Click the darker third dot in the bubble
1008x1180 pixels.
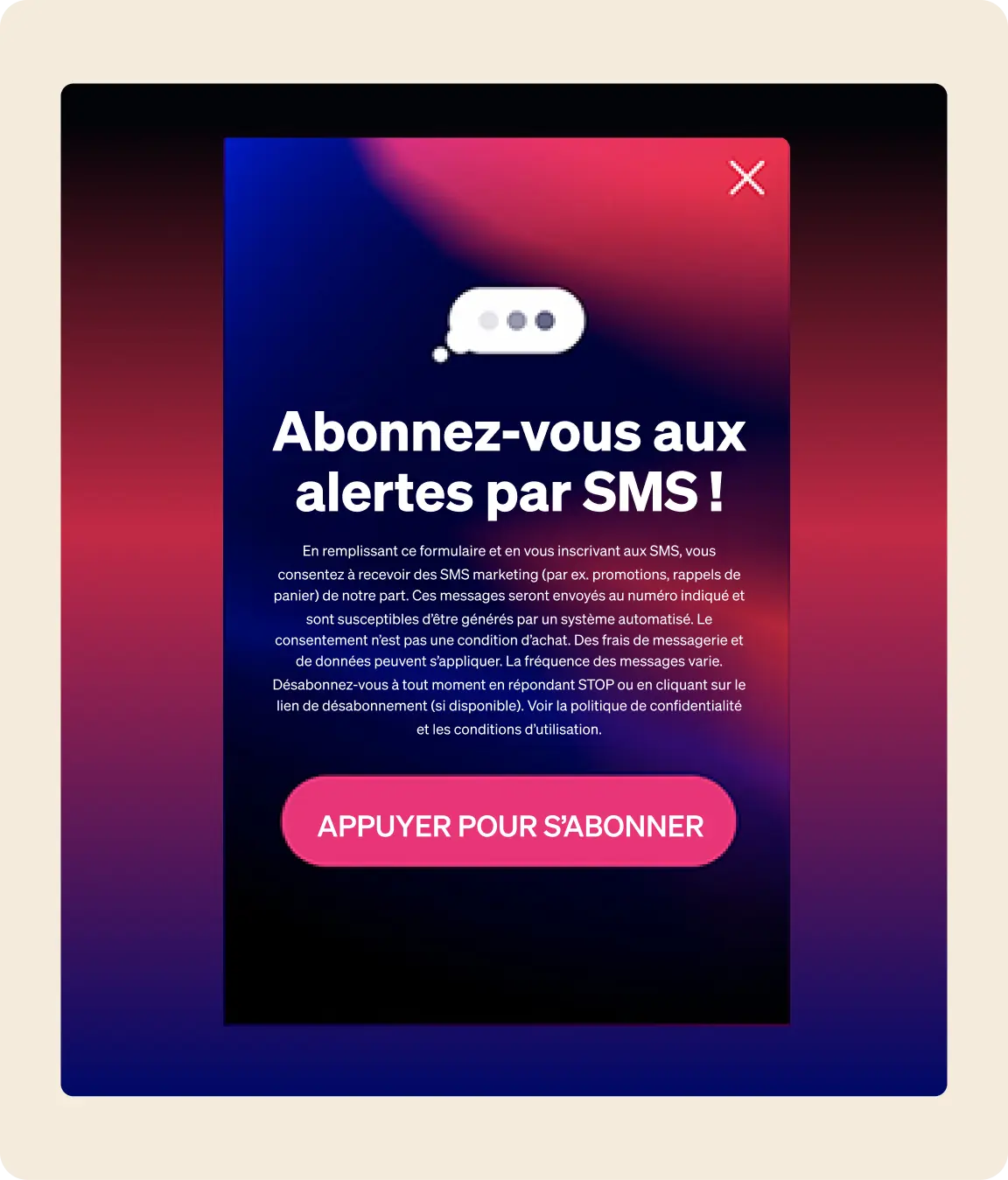pyautogui.click(x=545, y=319)
